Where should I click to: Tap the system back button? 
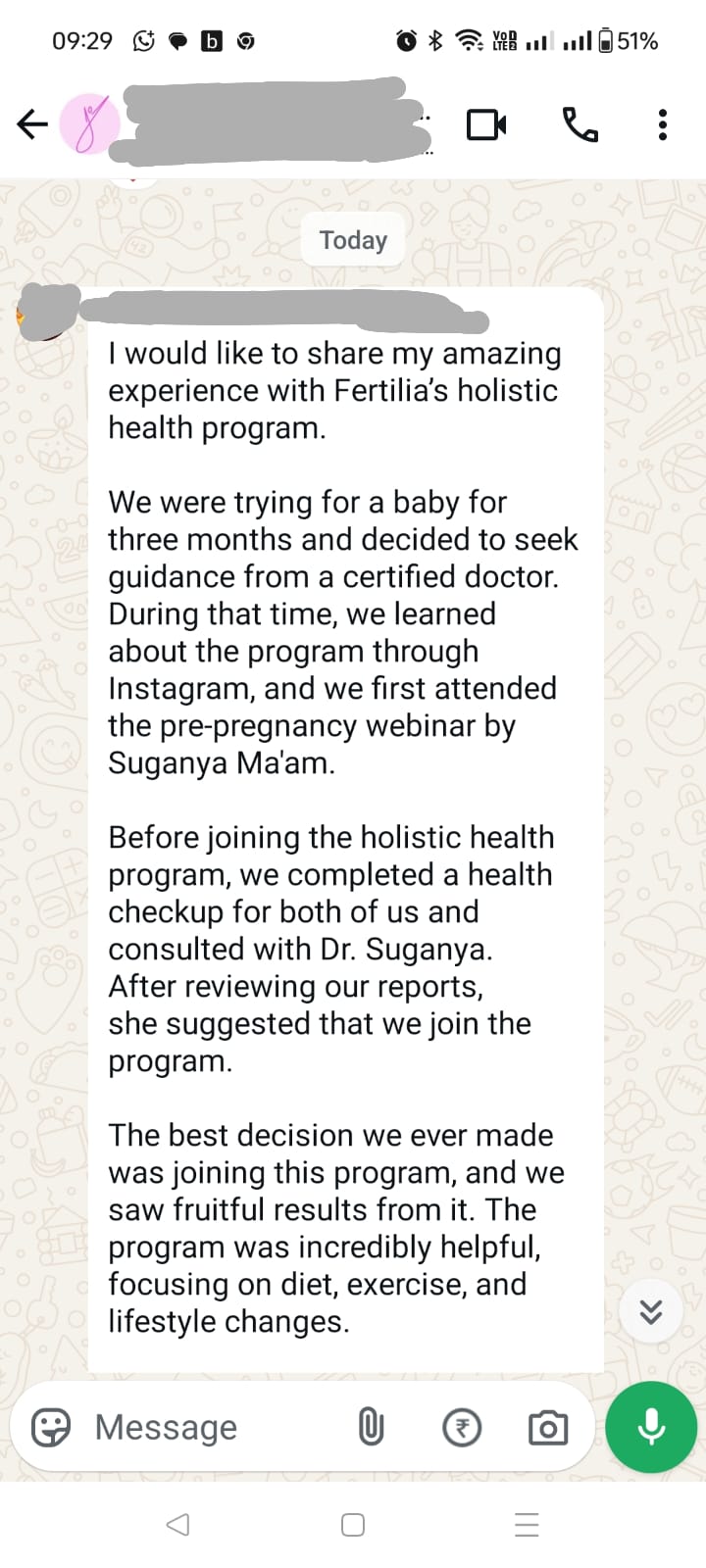177,1524
